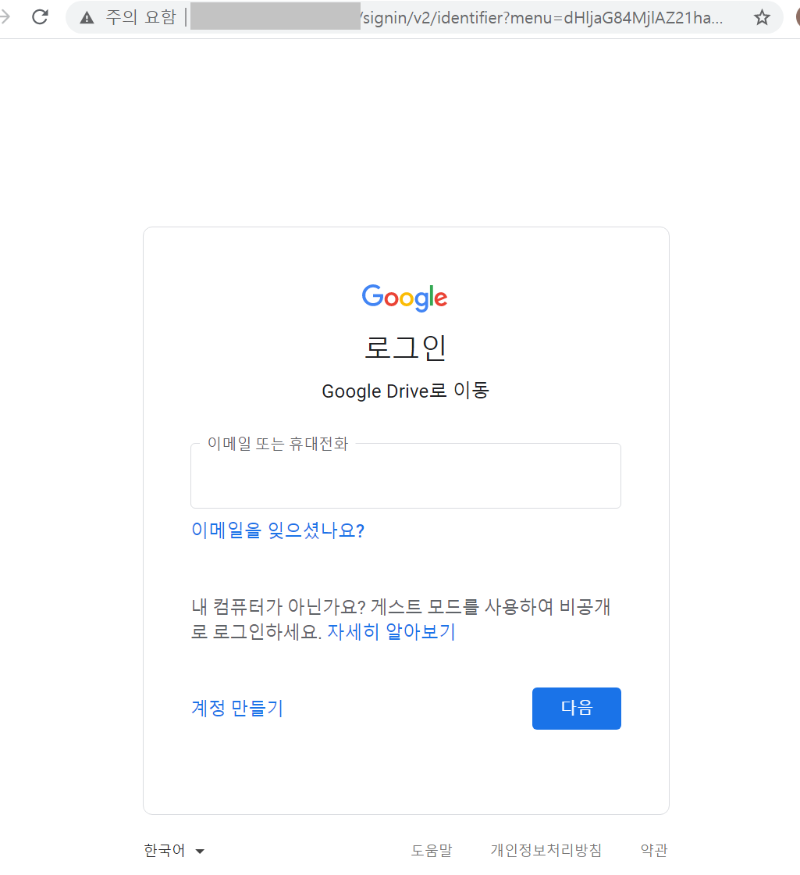Viewport: 800px width, 875px height.
Task: Open the 약관 terms link
Action: pos(654,851)
